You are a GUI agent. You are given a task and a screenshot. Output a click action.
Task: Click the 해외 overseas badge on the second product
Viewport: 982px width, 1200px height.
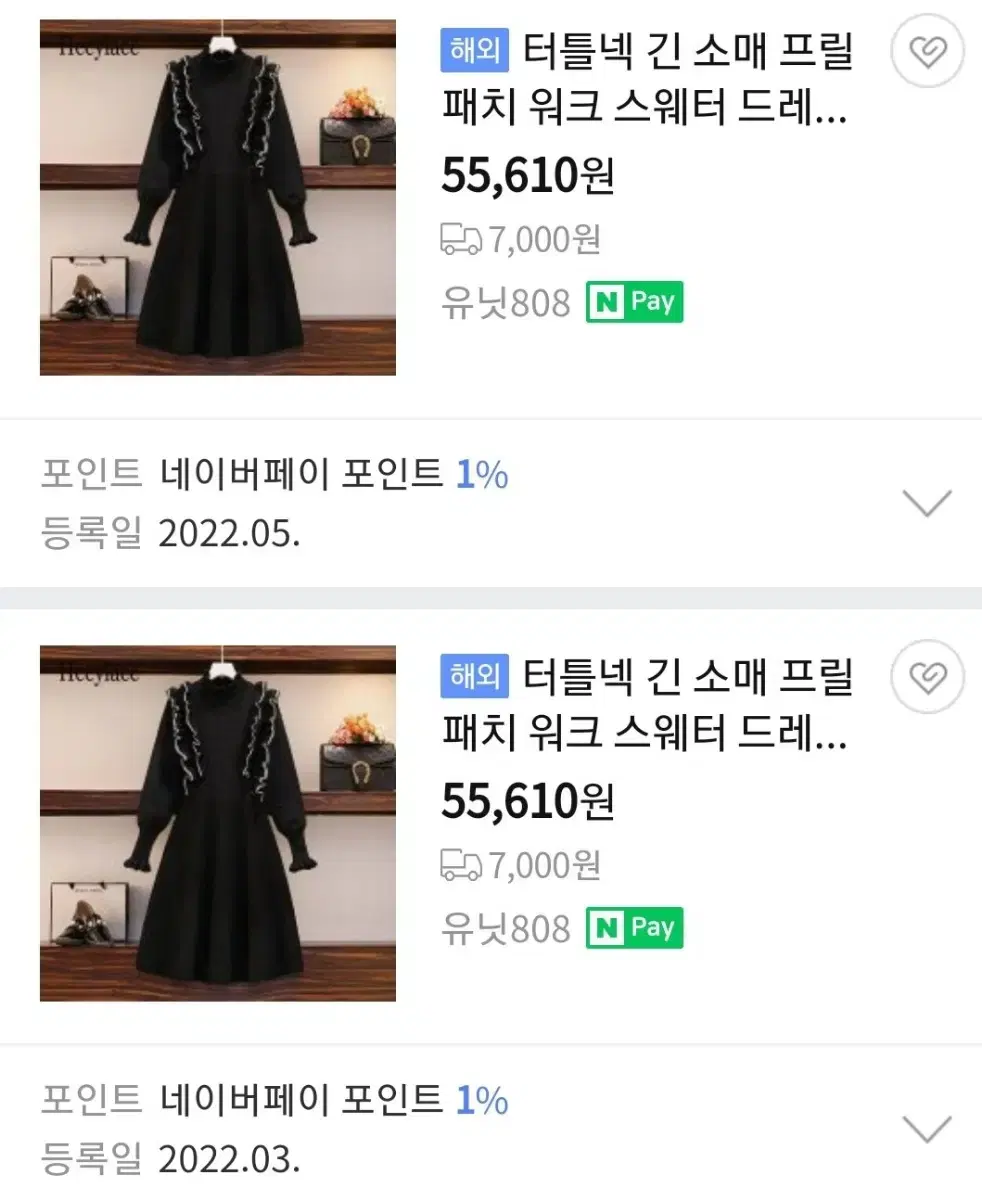tap(475, 678)
